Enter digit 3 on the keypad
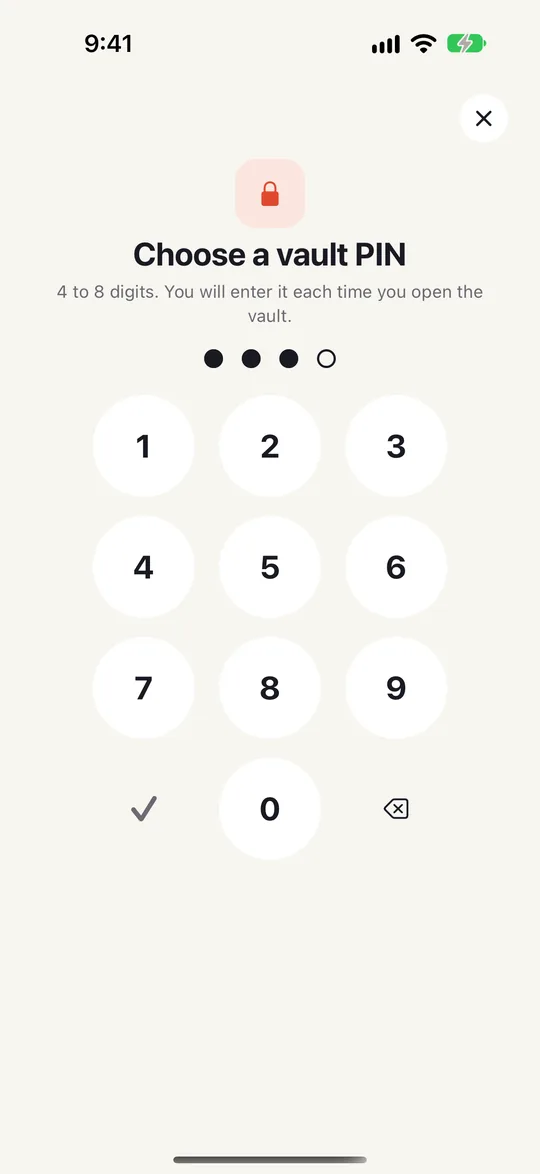540x1174 pixels. click(x=396, y=446)
